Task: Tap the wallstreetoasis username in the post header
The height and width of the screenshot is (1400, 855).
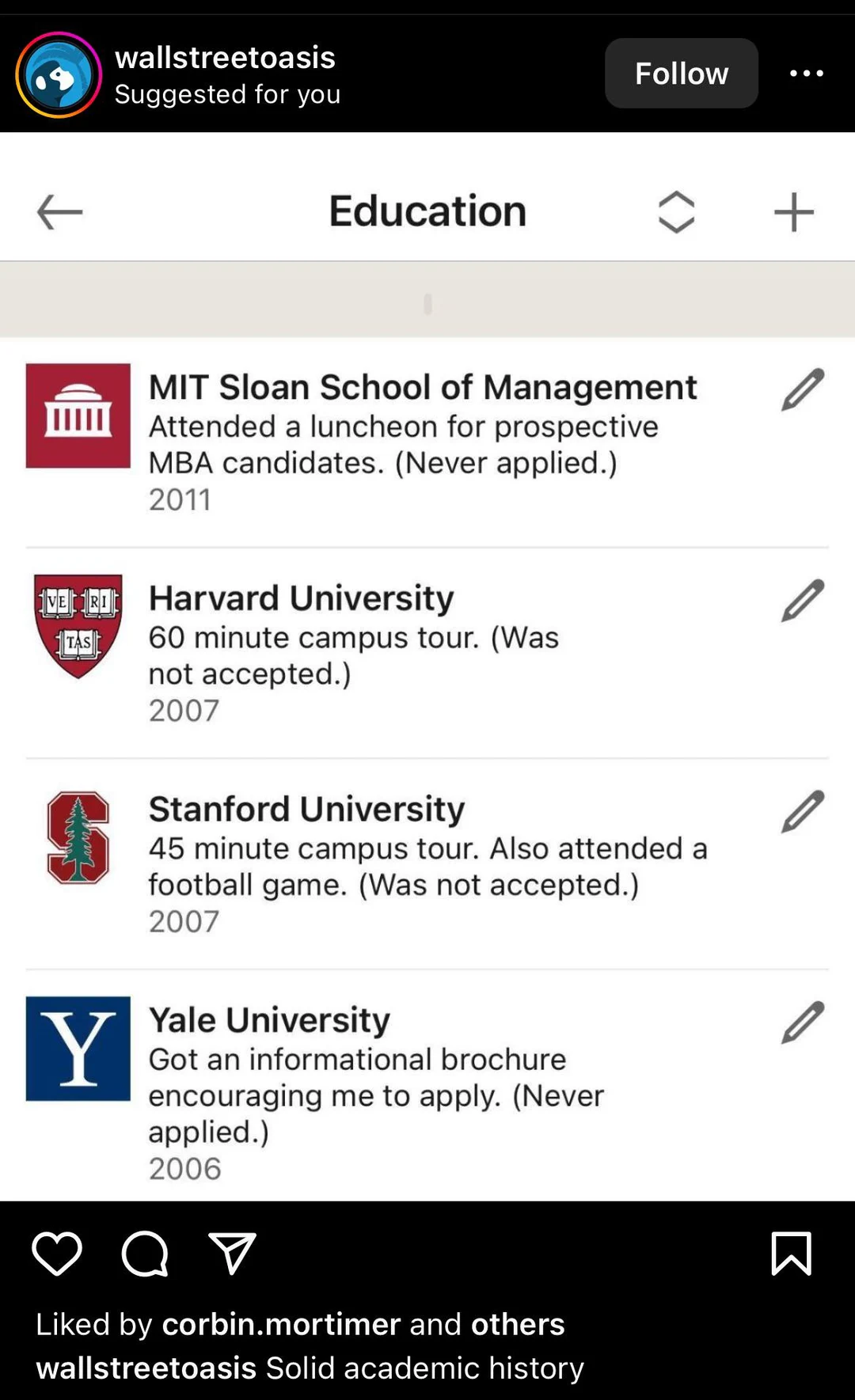Action: click(x=225, y=58)
